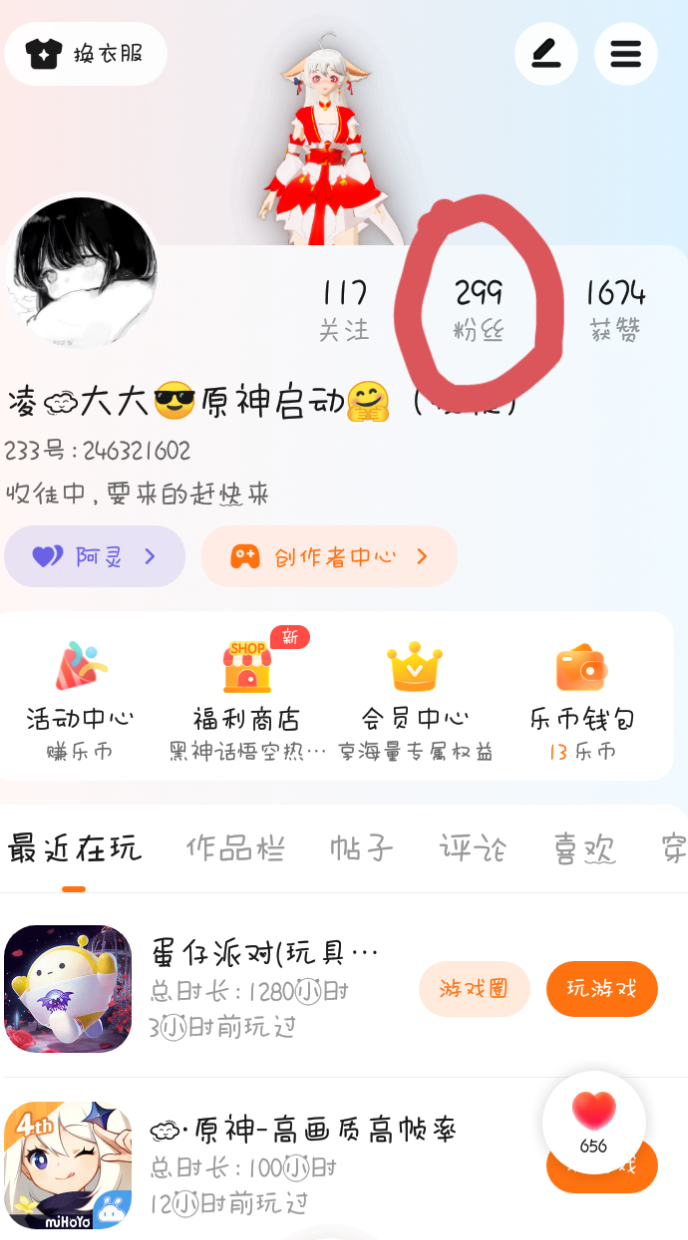Open the profile avatar picture
Viewport: 688px width, 1240px height.
82,272
